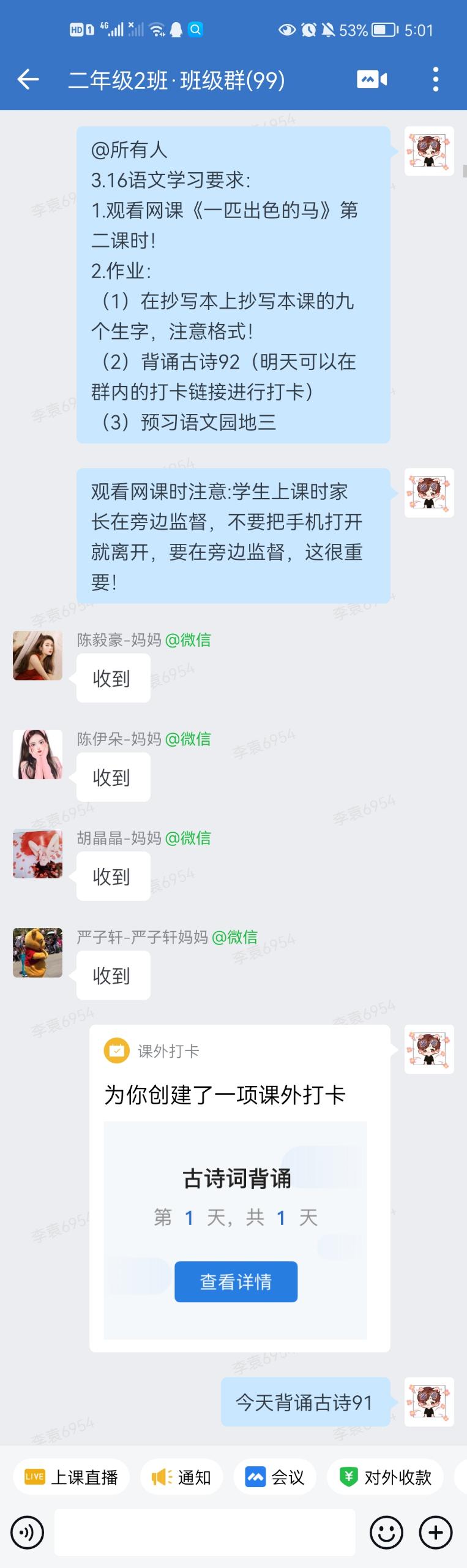Screen dimensions: 467x1568
Task: View 严子轩妈妈's profile avatar
Action: point(37,952)
